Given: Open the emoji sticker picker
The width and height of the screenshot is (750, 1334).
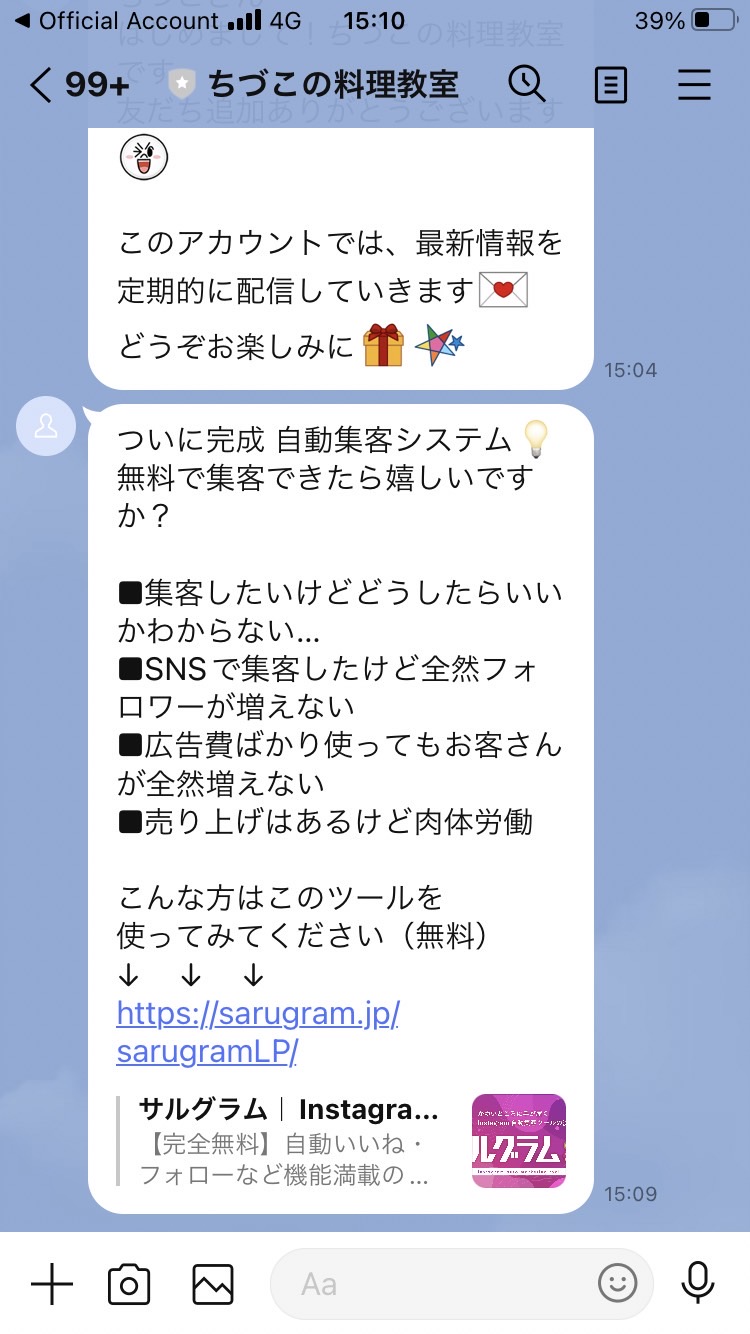Looking at the screenshot, I should click(617, 1284).
